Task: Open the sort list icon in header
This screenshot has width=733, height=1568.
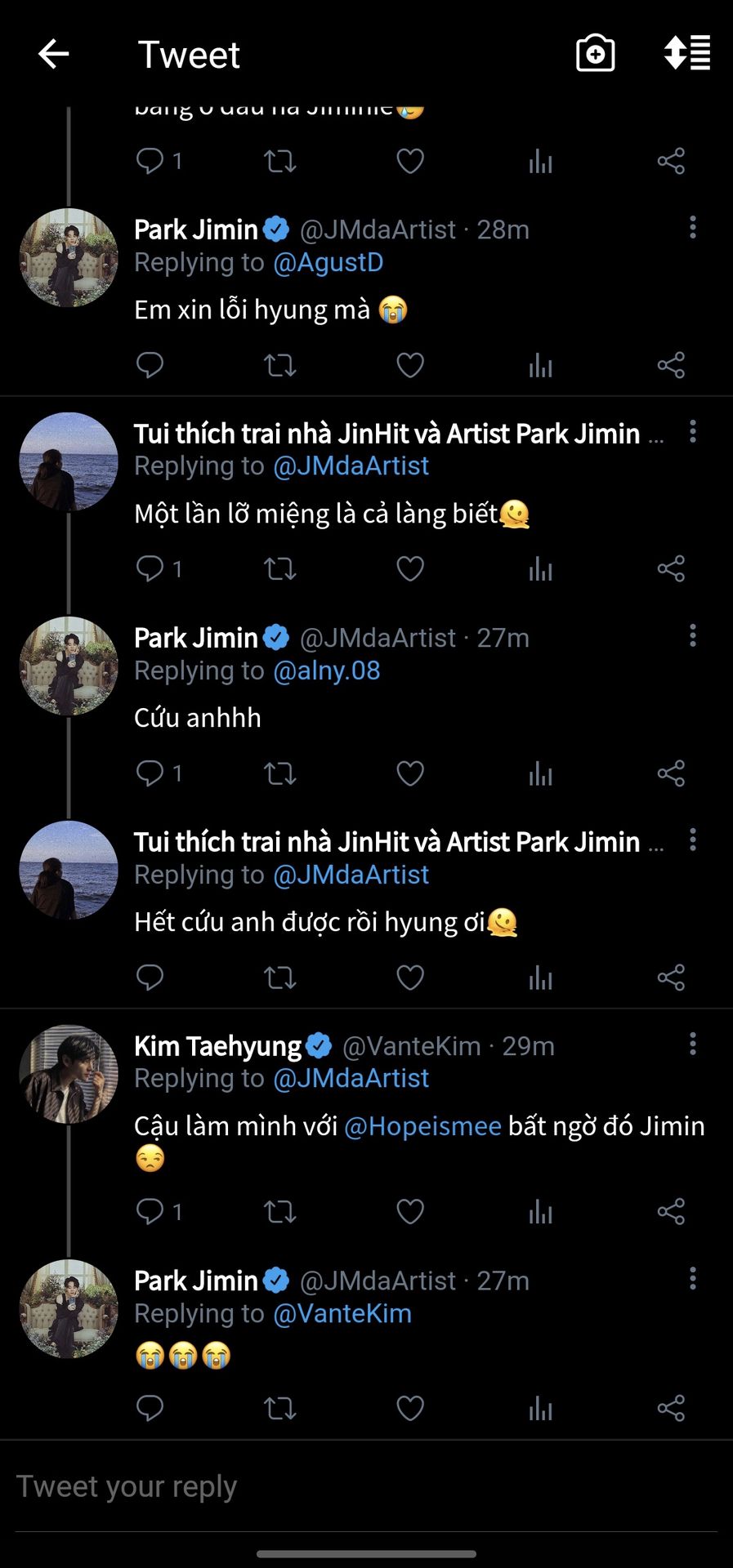Action: coord(686,54)
